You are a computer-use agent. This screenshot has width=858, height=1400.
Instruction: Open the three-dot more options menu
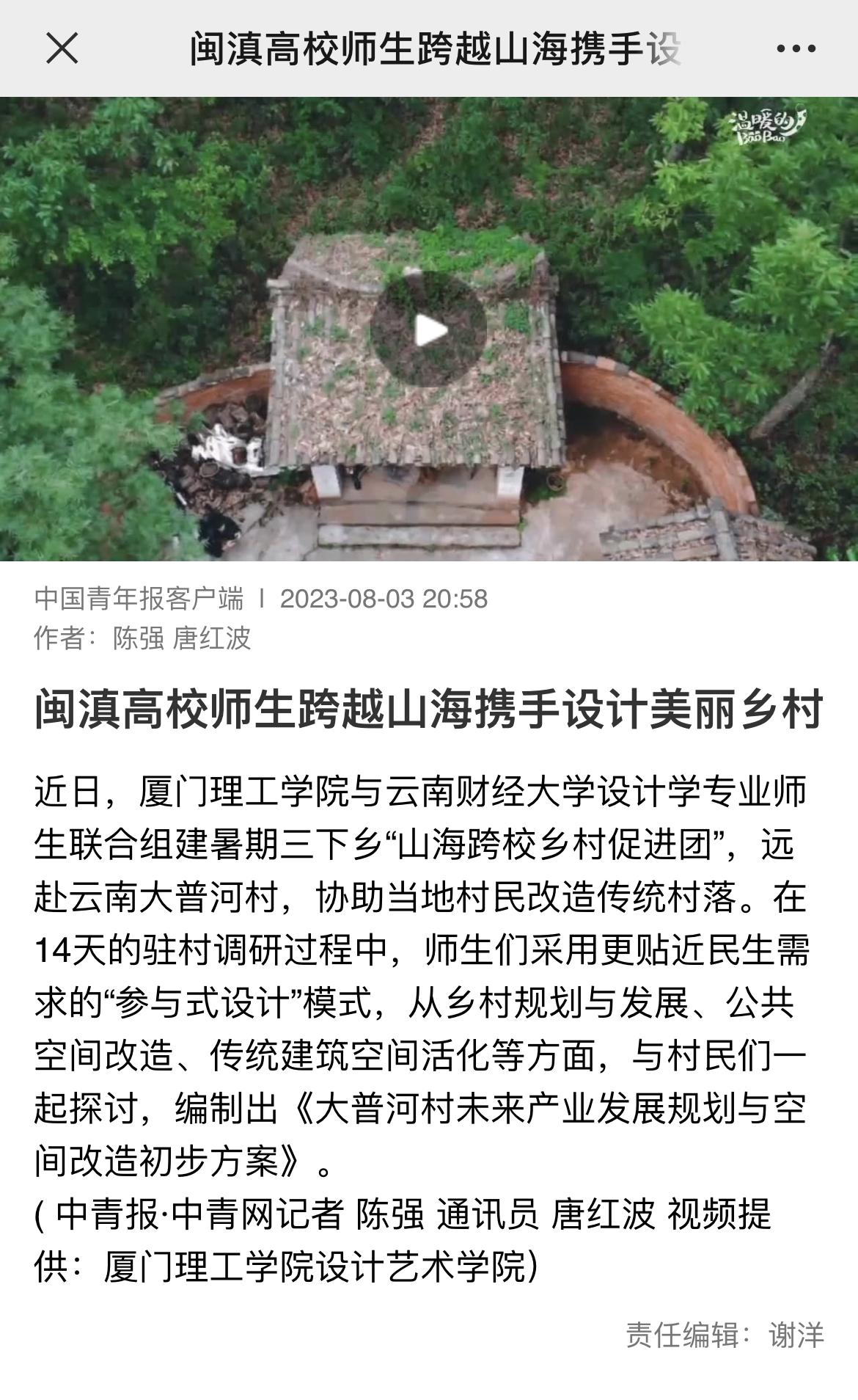[x=796, y=49]
